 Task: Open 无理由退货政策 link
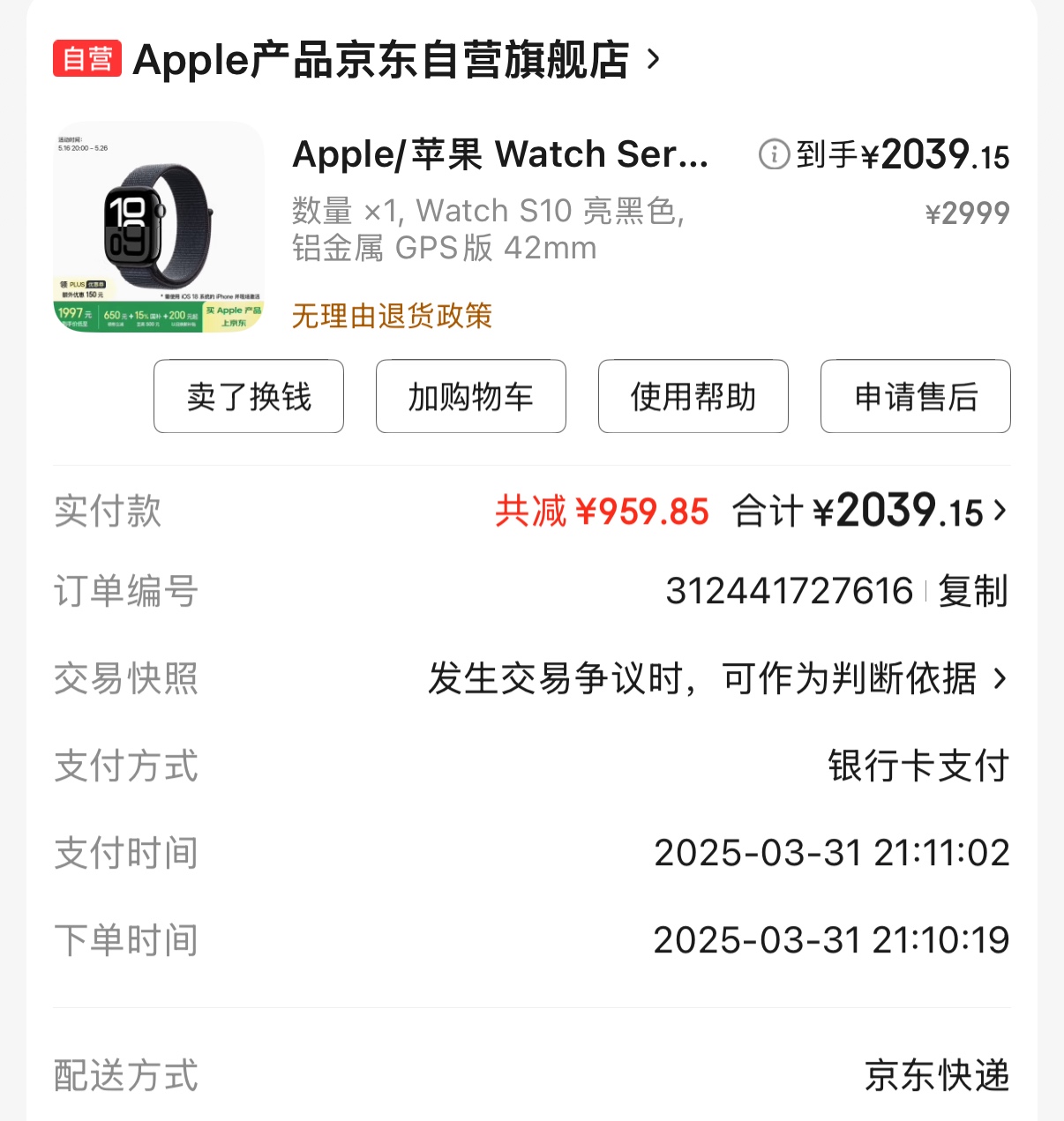(392, 316)
